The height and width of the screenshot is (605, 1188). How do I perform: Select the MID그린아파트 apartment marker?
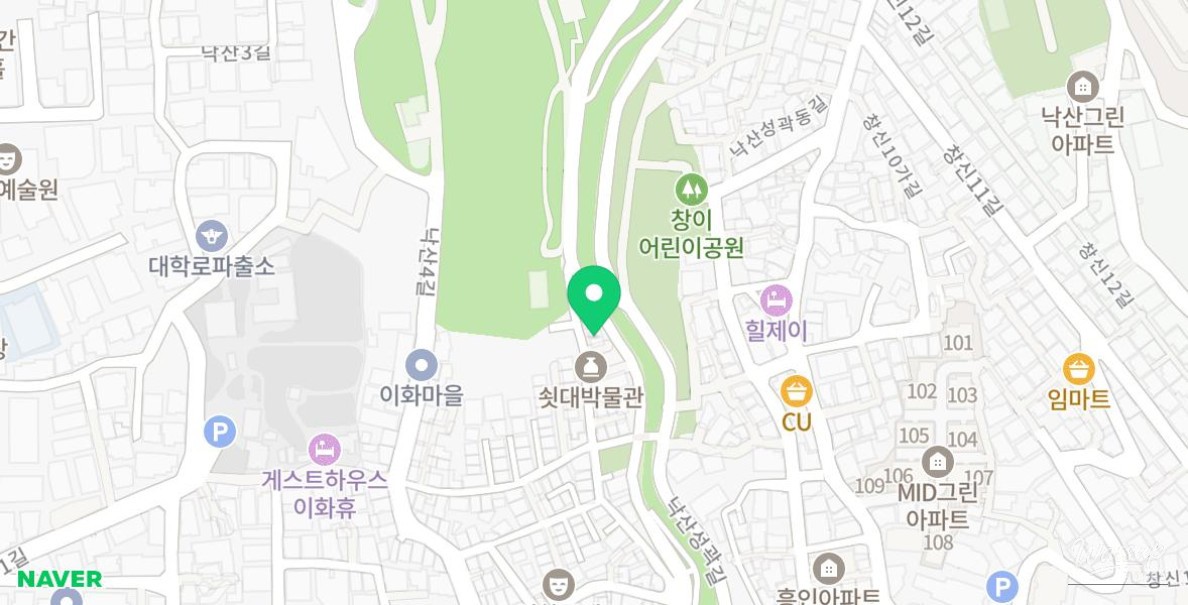[937, 461]
